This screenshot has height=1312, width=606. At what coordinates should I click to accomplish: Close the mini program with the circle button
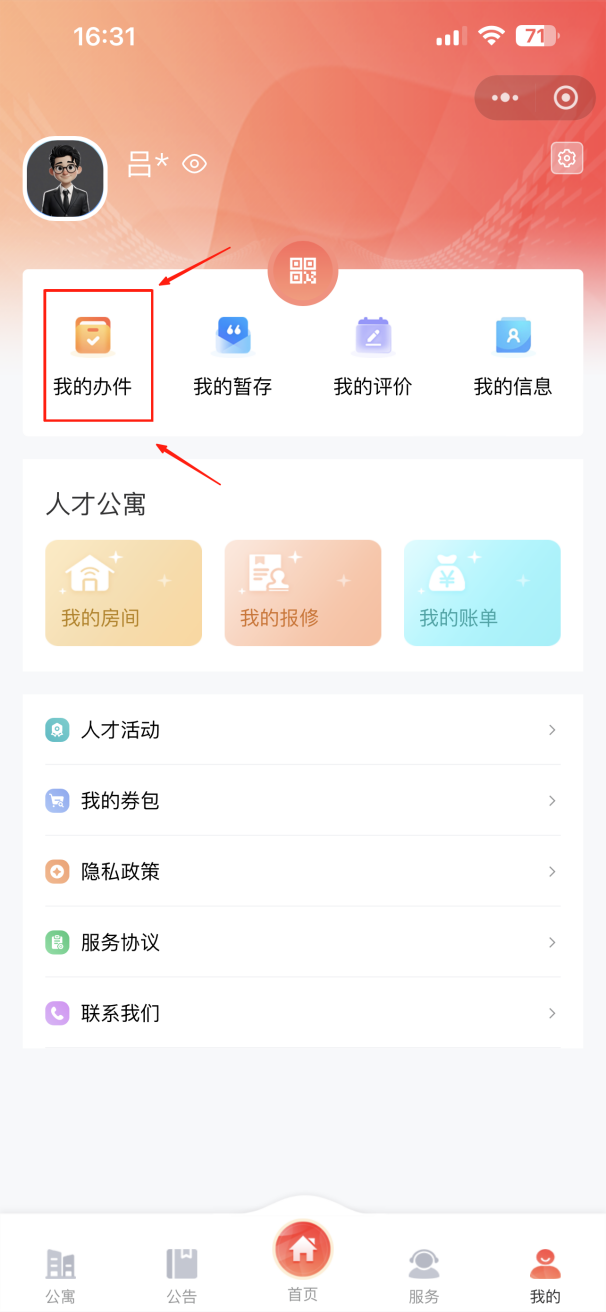pyautogui.click(x=566, y=98)
